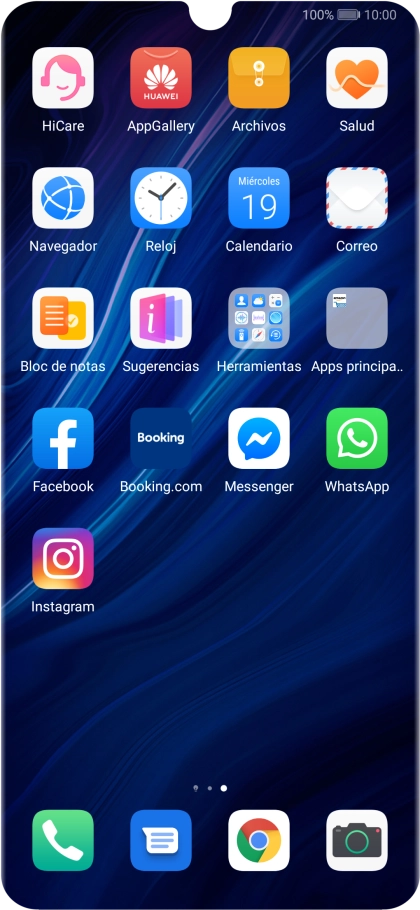Expand the Herramientas folder
This screenshot has width=420, height=910.
click(259, 318)
